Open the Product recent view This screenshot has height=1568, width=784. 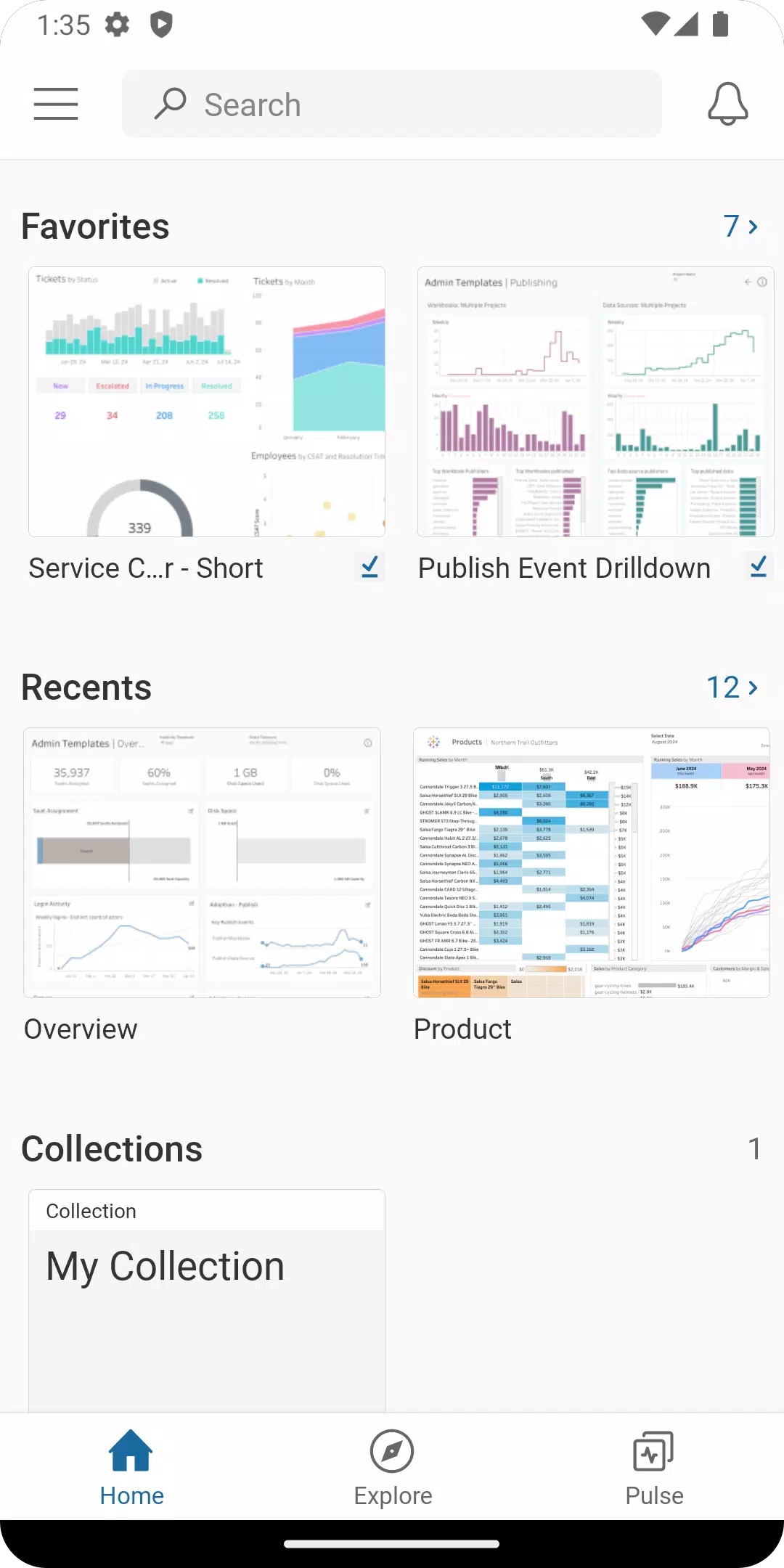592,862
